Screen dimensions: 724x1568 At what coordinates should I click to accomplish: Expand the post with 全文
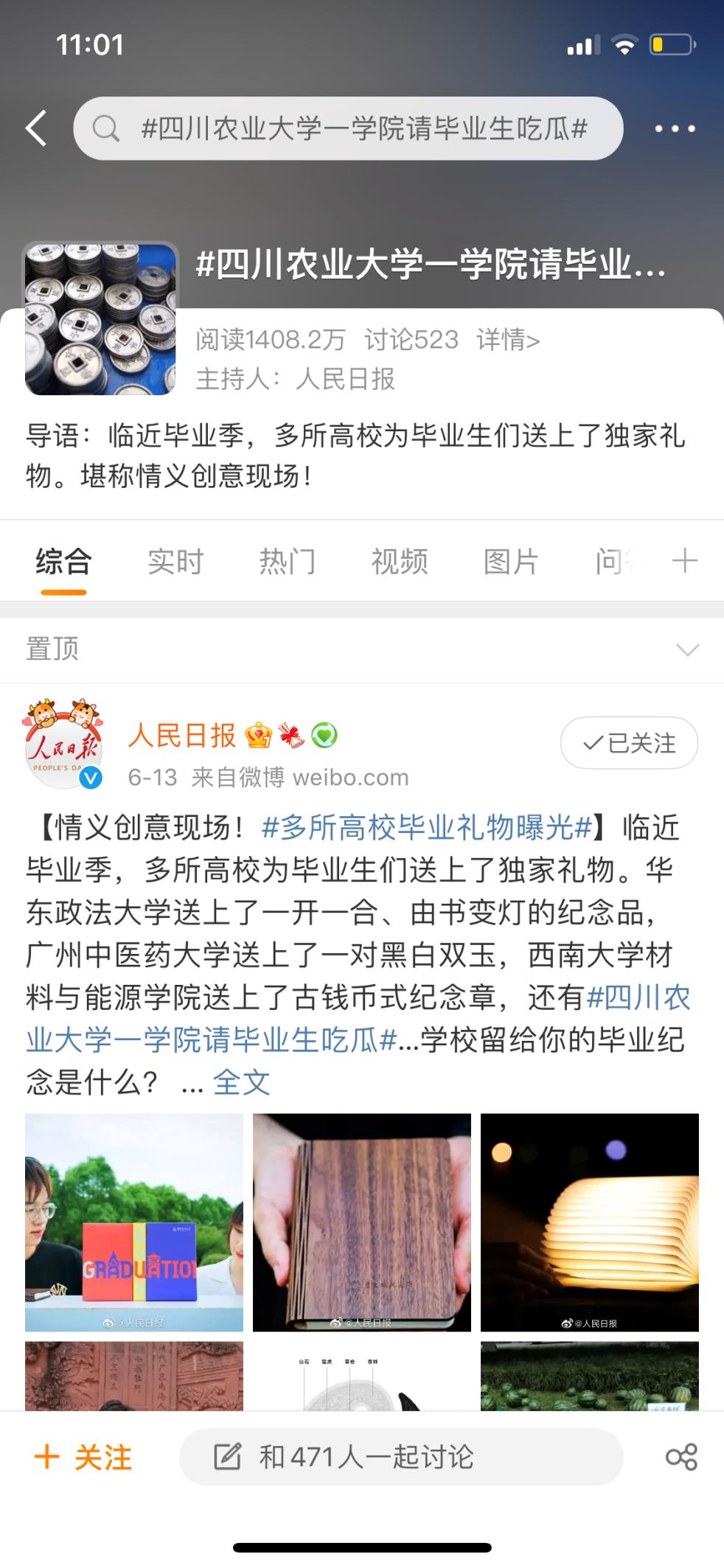coord(241,1082)
